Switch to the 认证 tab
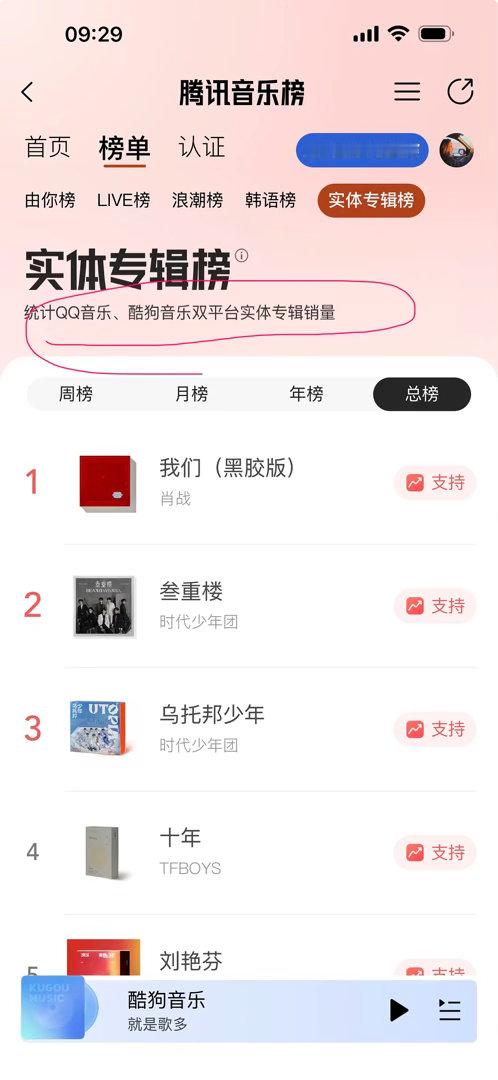 (201, 147)
